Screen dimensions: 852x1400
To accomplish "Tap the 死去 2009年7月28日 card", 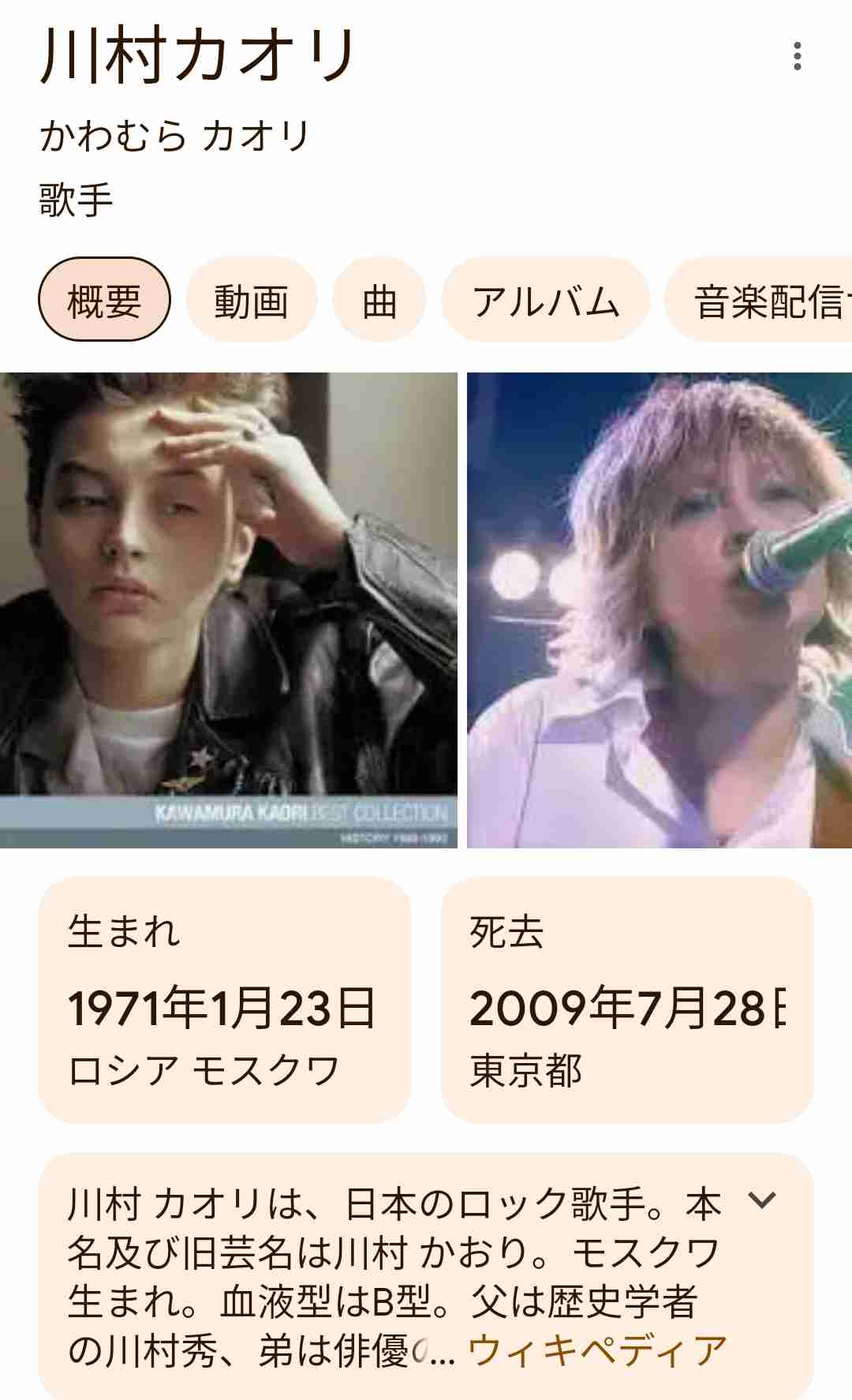I will [627, 999].
